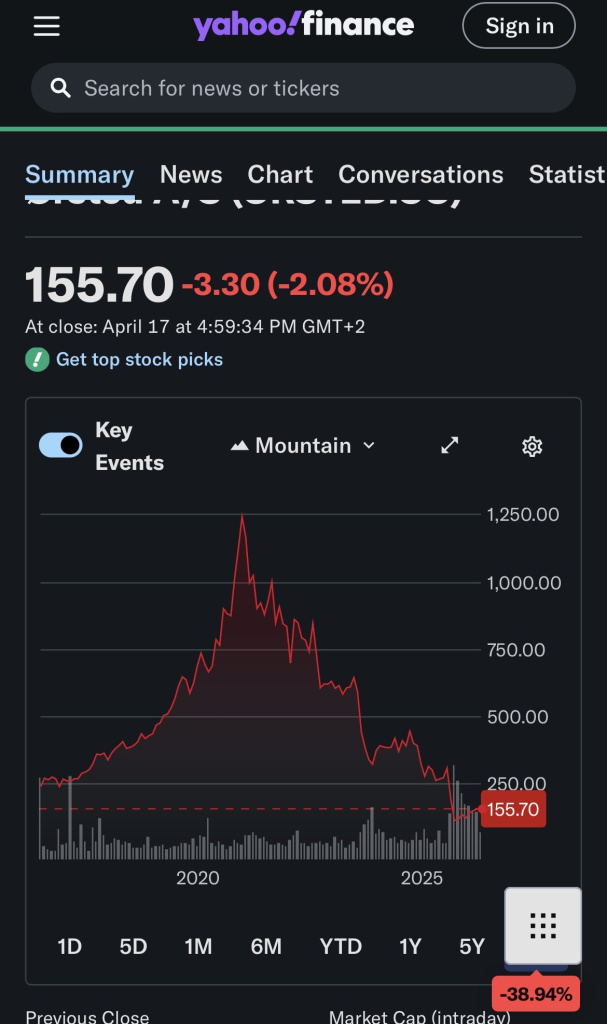
Task: Choose the 6M chart range
Action: click(x=266, y=946)
